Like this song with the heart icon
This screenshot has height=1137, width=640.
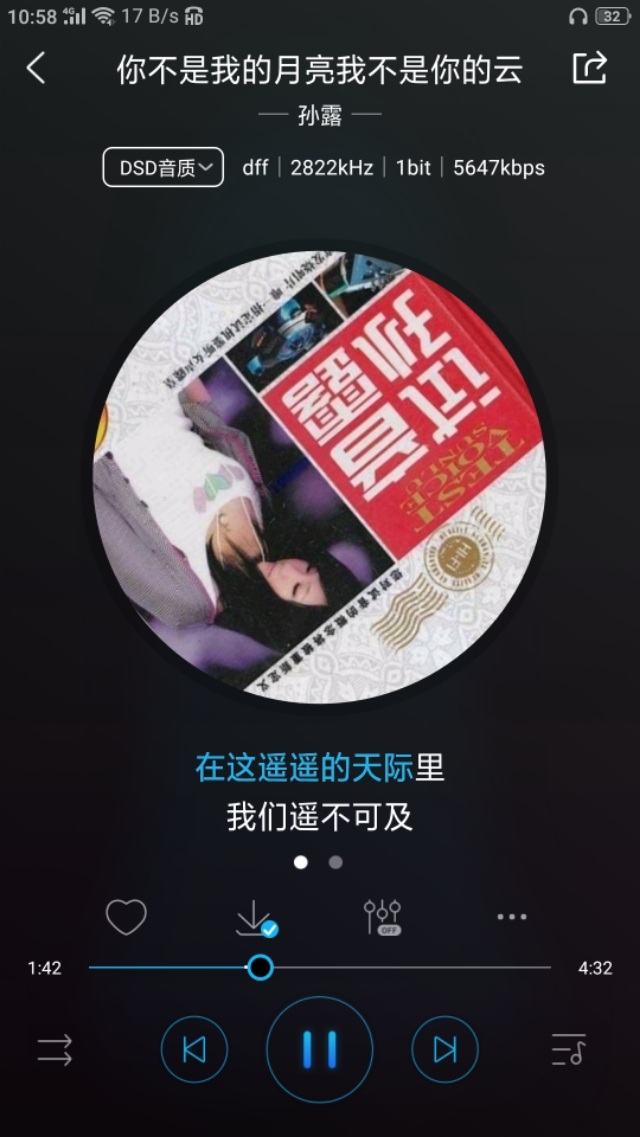(126, 916)
